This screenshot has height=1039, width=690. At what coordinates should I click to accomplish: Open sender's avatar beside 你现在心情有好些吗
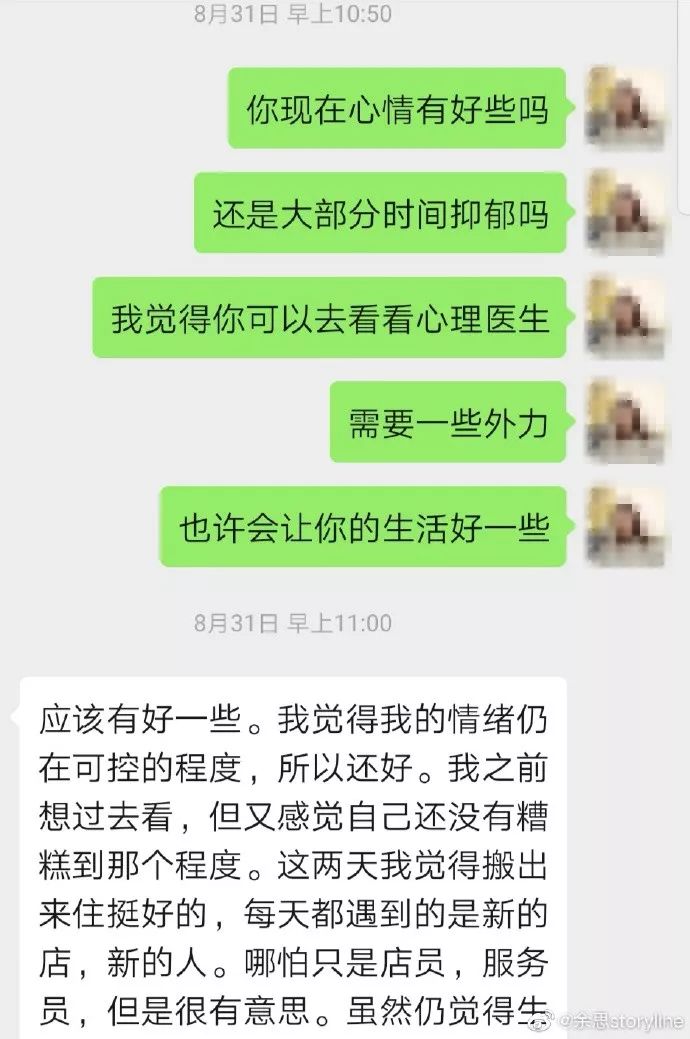pos(625,107)
